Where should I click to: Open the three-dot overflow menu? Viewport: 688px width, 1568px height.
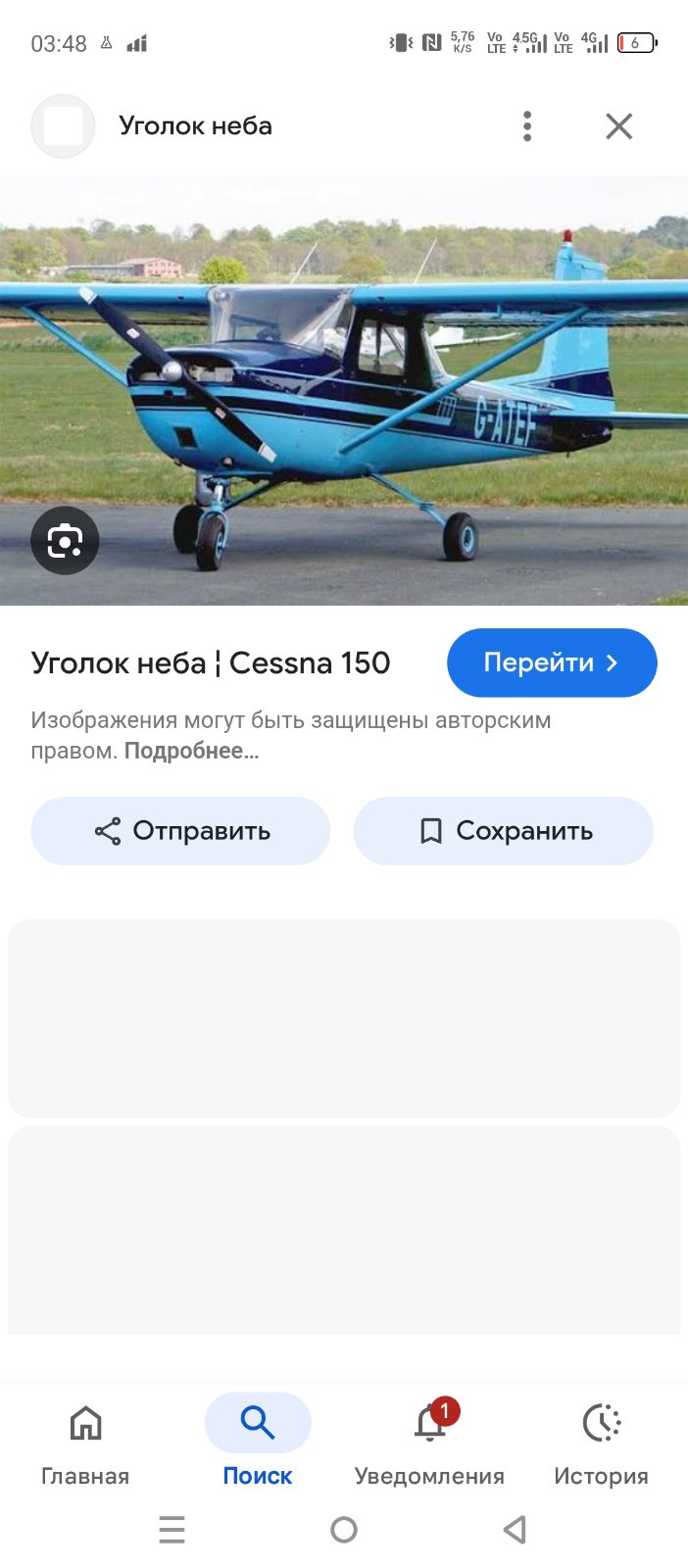pos(527,126)
